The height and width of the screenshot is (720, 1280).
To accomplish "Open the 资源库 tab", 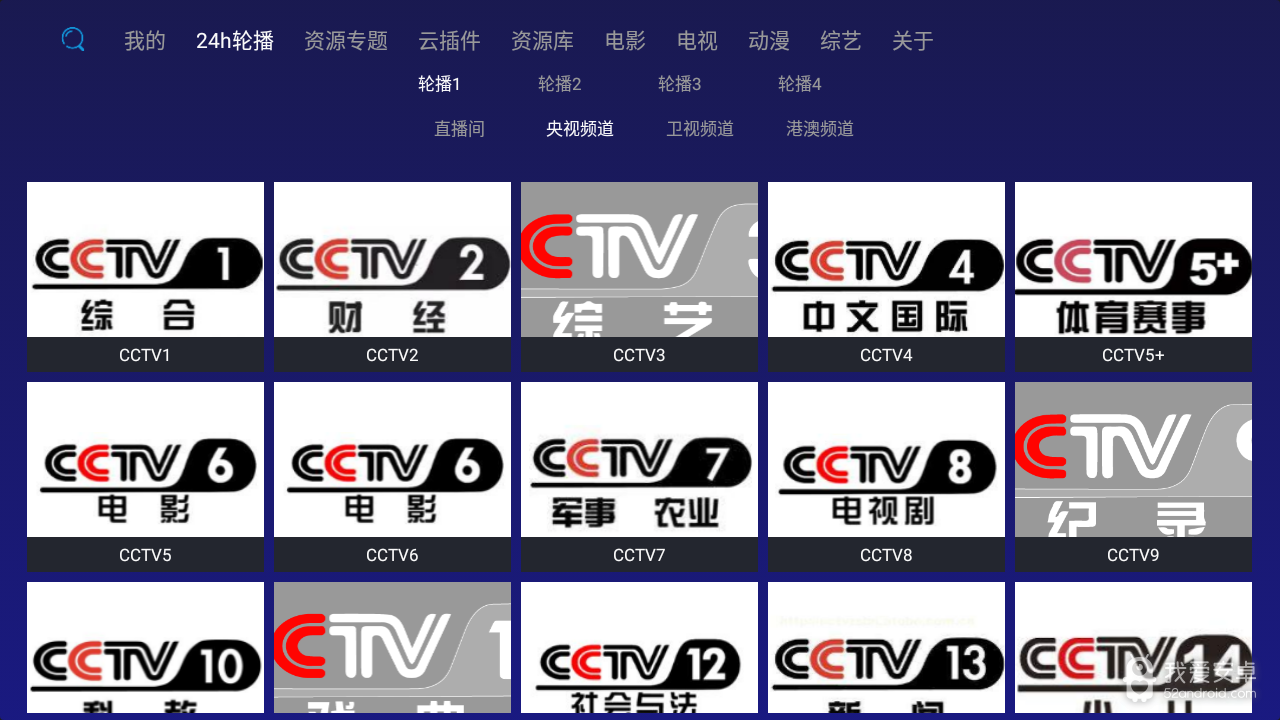I will pyautogui.click(x=542, y=41).
